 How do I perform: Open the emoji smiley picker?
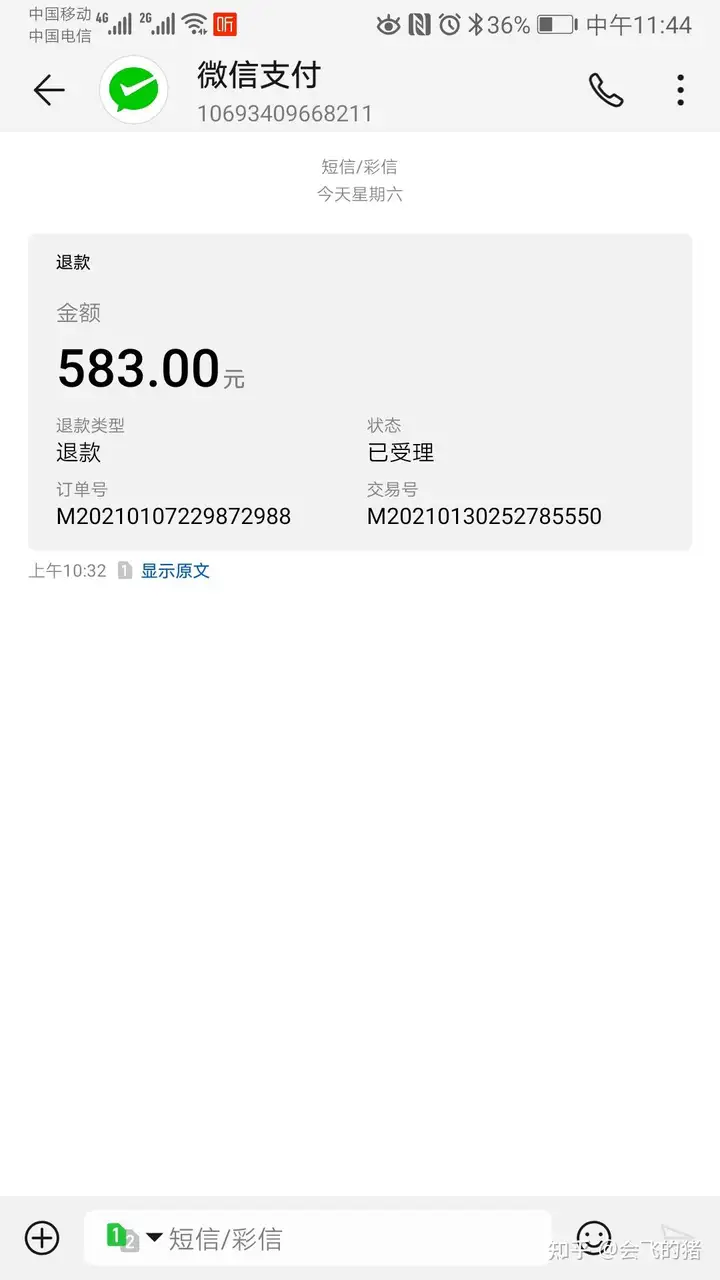click(594, 1238)
